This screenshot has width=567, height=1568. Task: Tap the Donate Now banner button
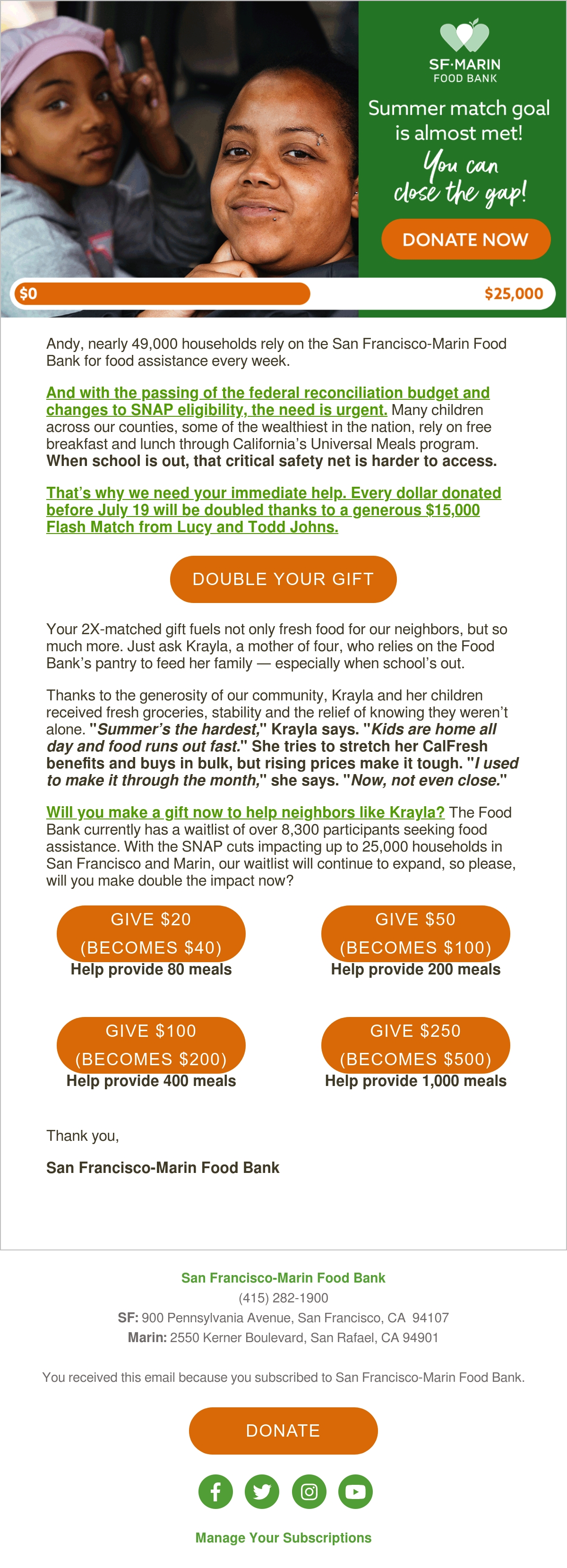[x=465, y=239]
